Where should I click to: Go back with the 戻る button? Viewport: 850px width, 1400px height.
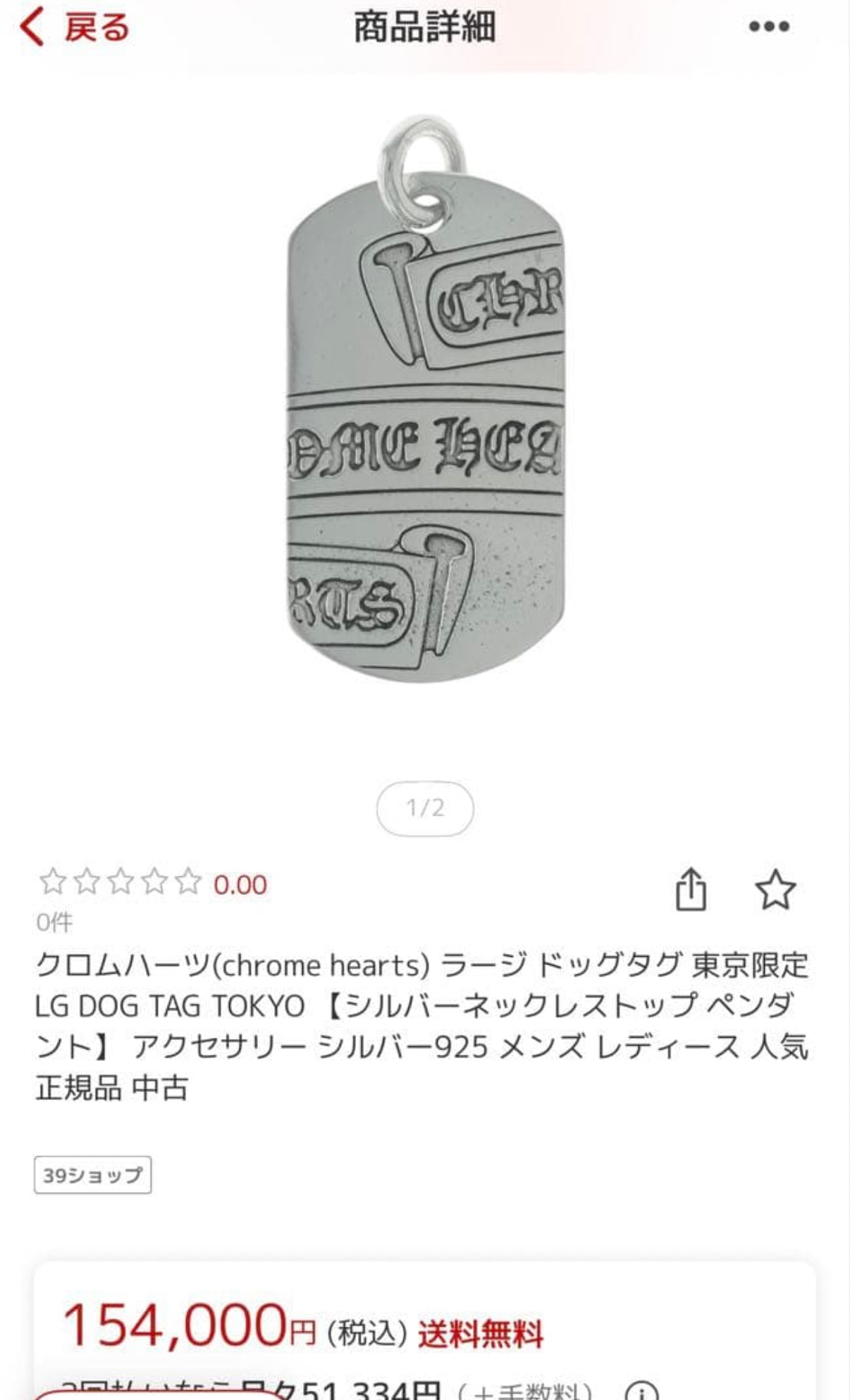coord(74,27)
